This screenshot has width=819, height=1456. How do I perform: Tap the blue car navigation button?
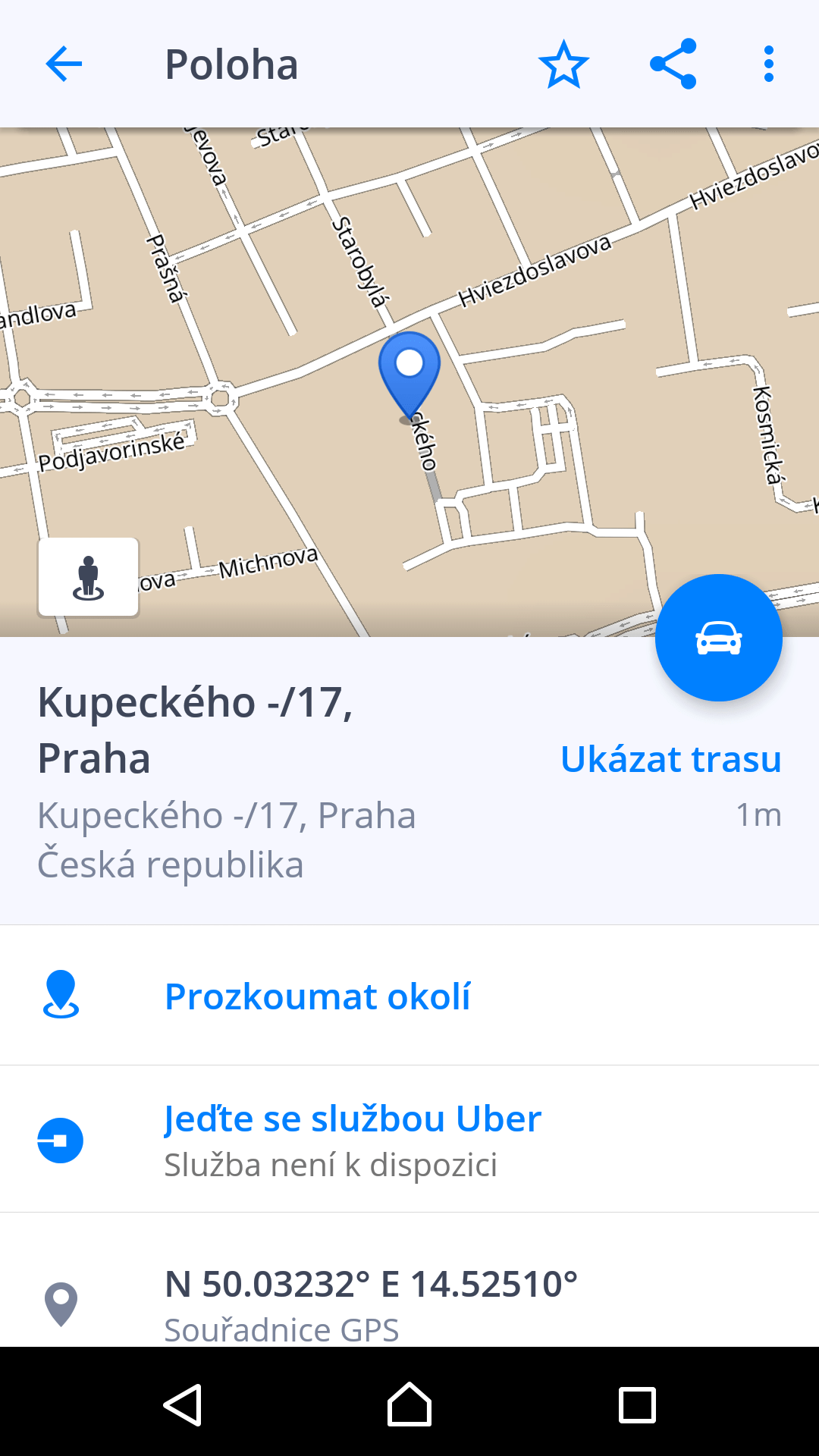pyautogui.click(x=718, y=638)
